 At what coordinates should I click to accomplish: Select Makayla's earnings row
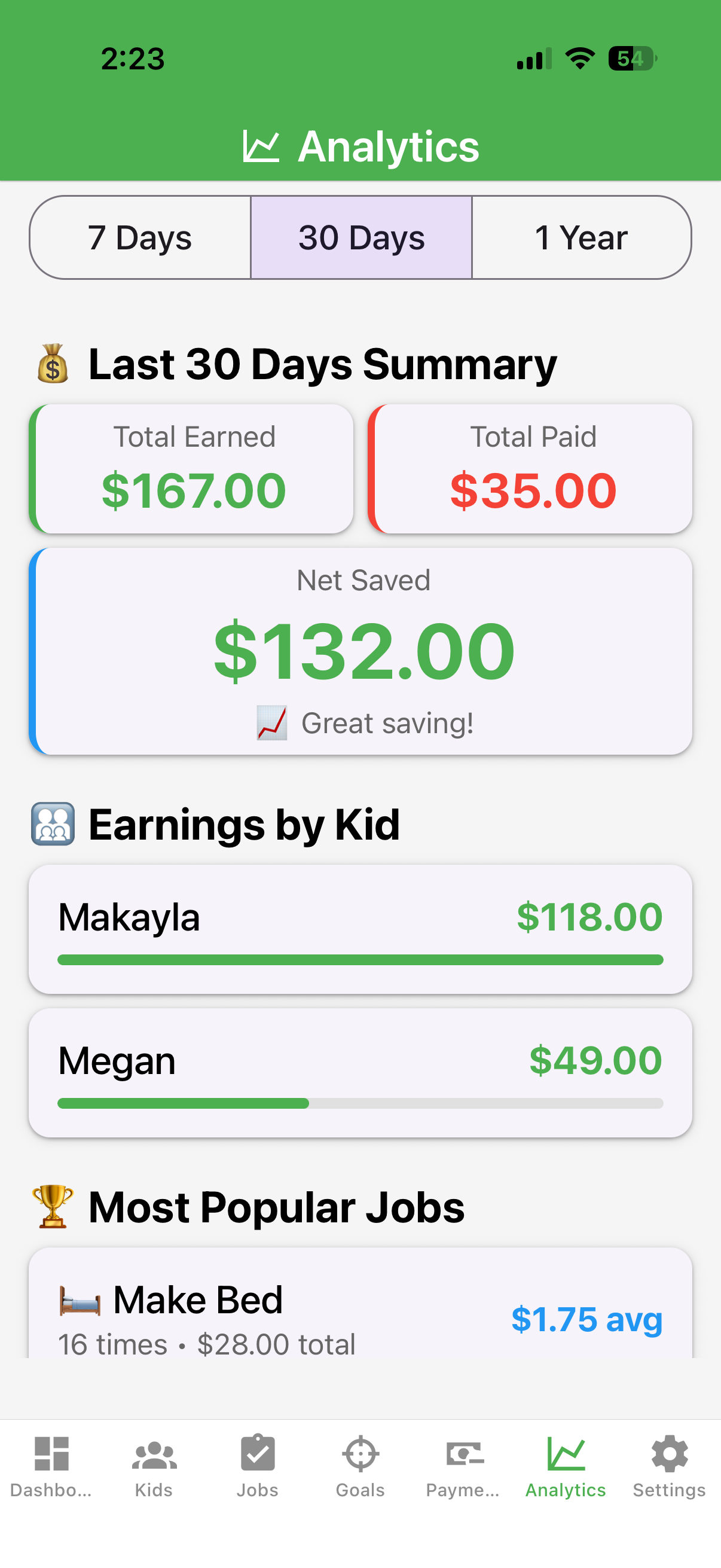click(360, 928)
